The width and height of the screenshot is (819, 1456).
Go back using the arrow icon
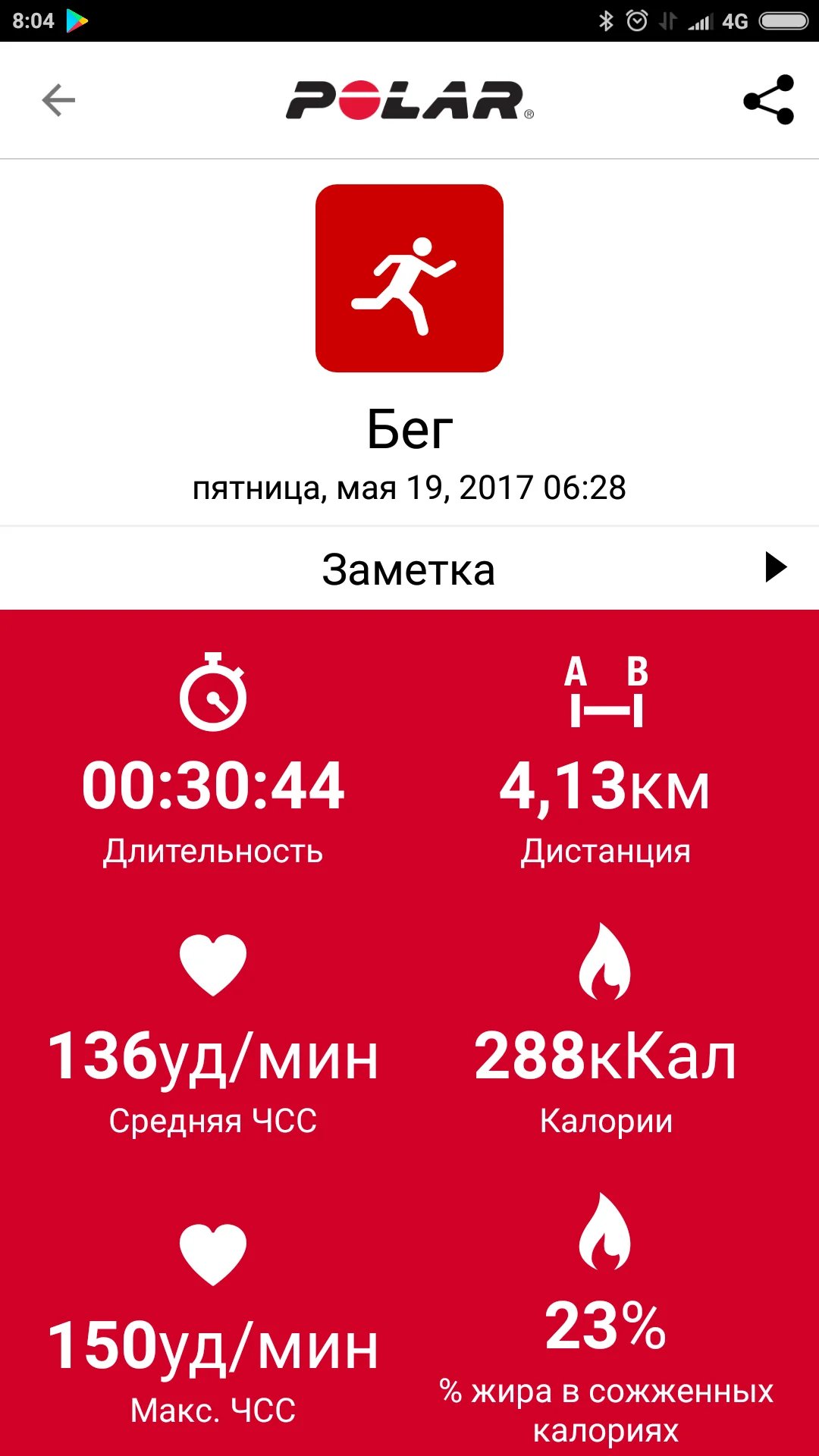click(58, 100)
